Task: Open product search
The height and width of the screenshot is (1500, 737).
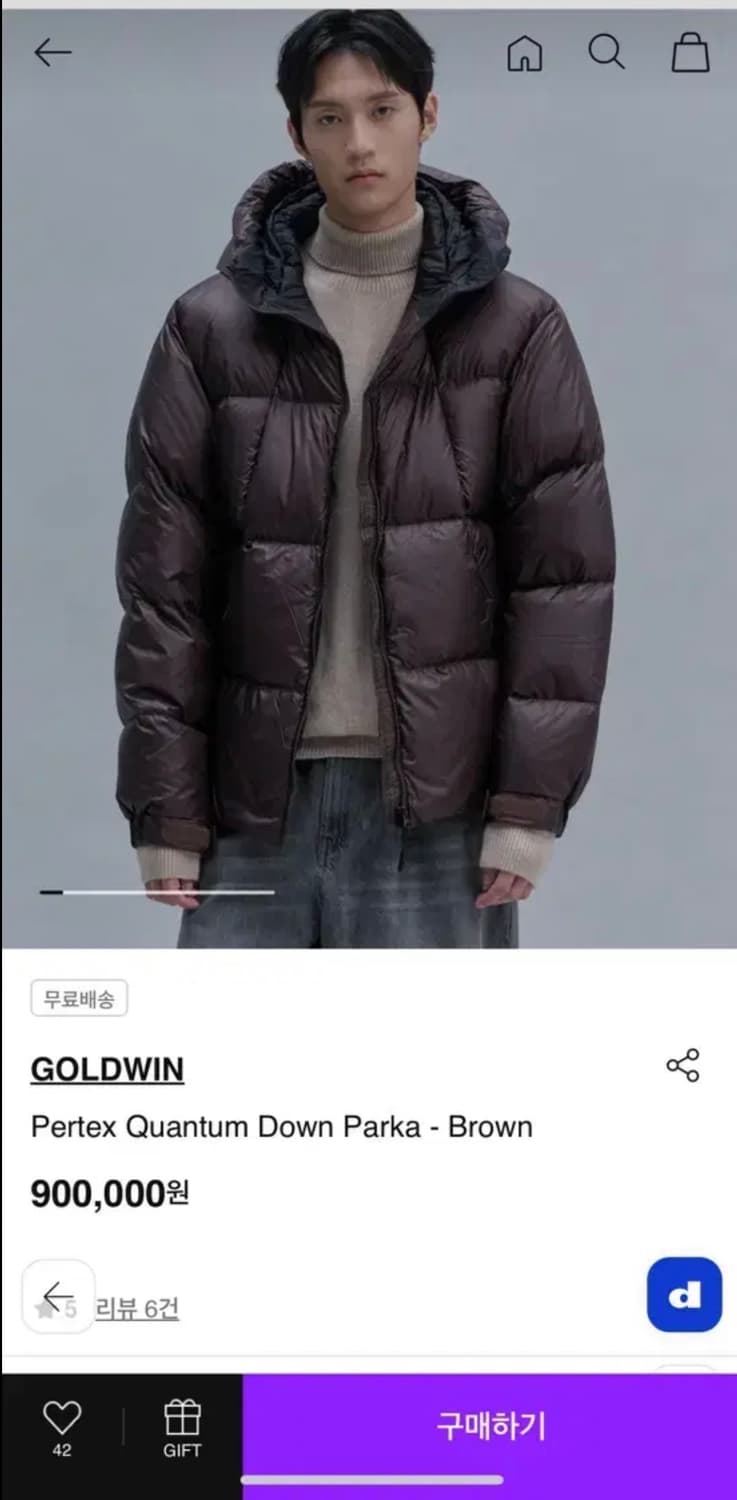Action: [606, 55]
